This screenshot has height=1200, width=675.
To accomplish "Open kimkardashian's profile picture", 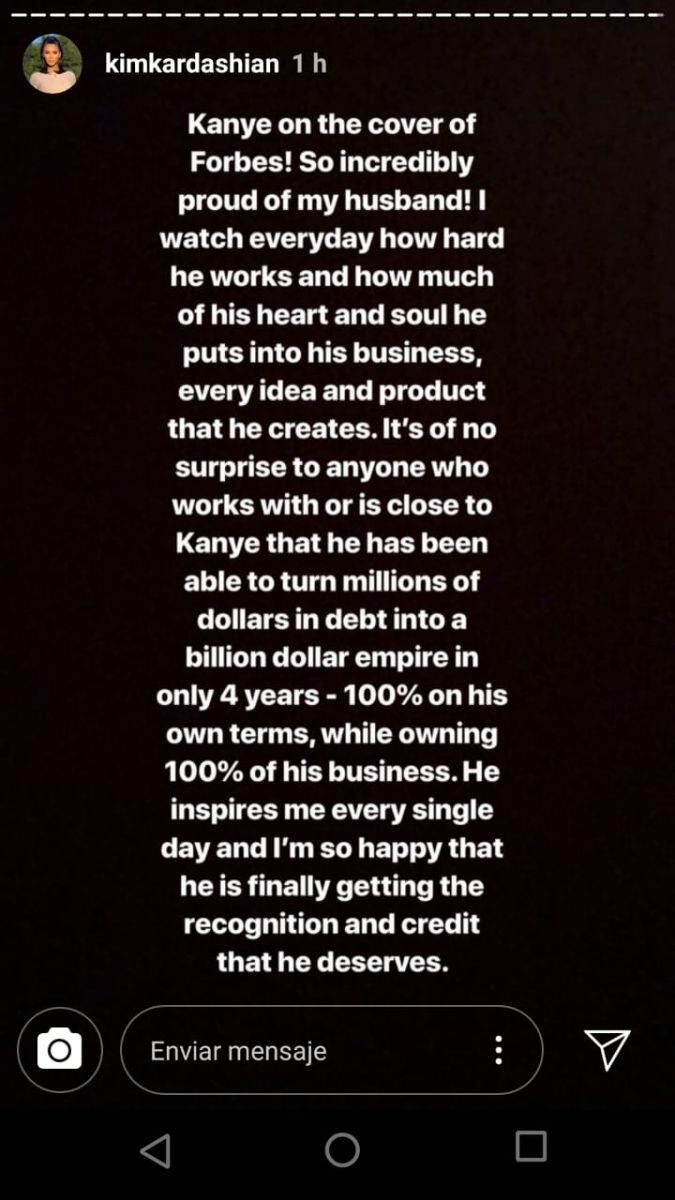I will point(52,64).
